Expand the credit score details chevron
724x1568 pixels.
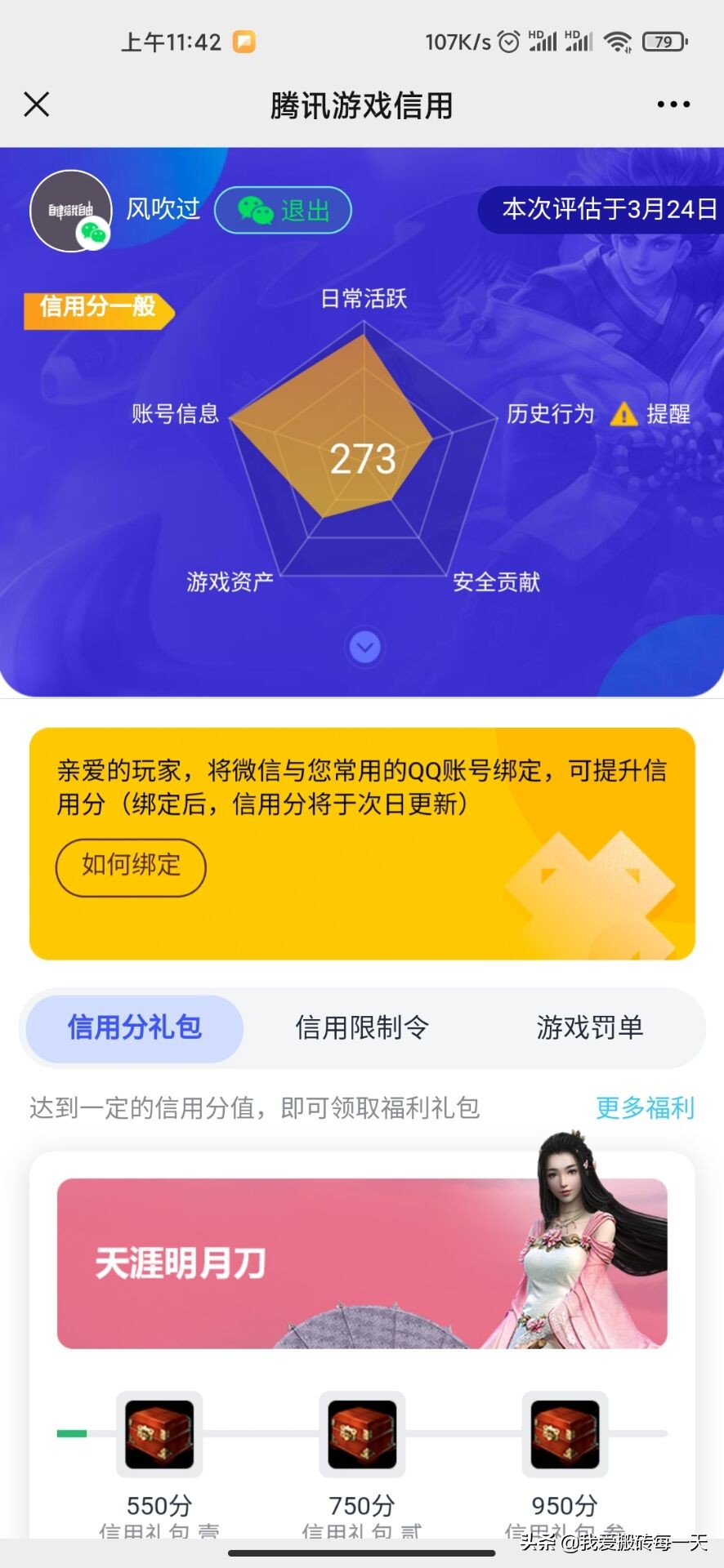[364, 648]
